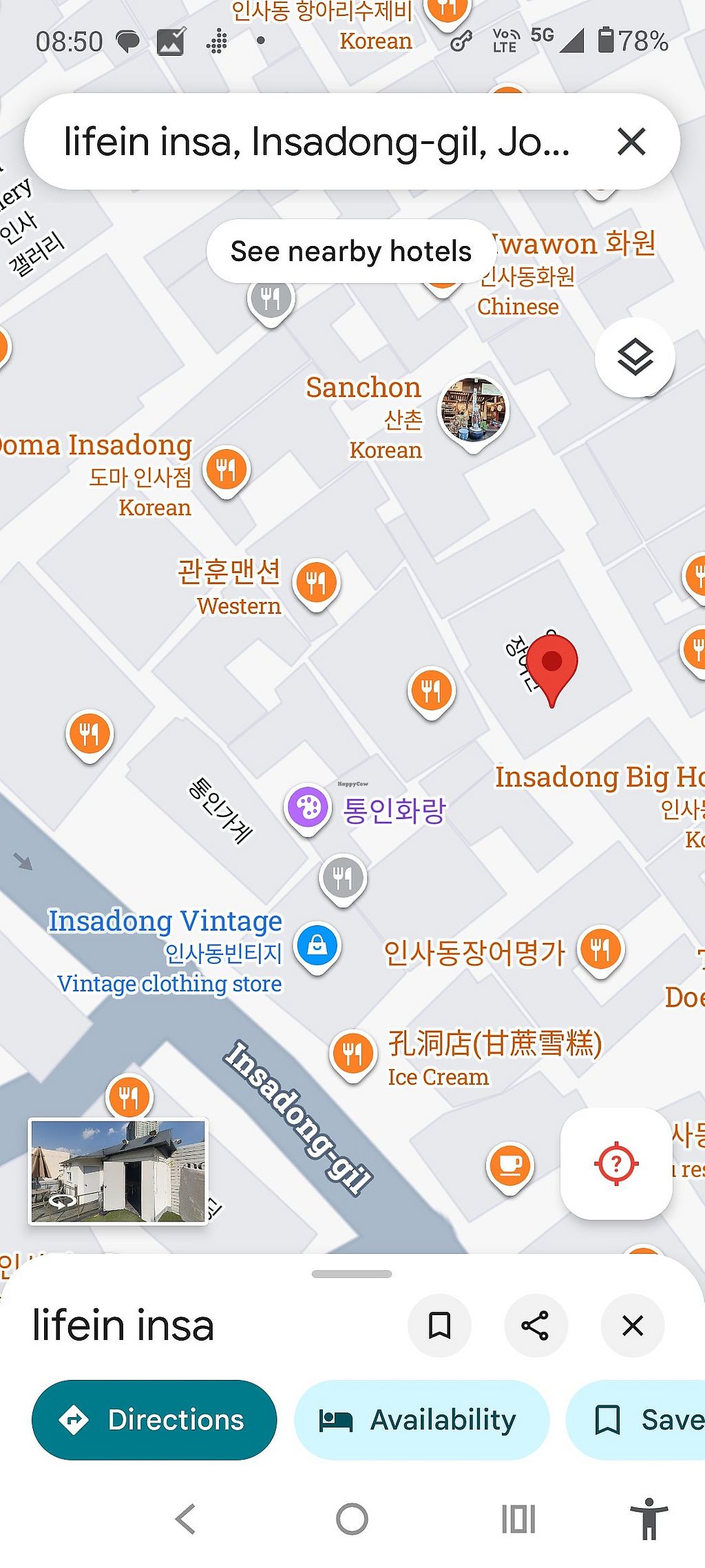Bookmark lifein insa with the round icon
Screen dimensions: 705x1568
pos(439,1325)
